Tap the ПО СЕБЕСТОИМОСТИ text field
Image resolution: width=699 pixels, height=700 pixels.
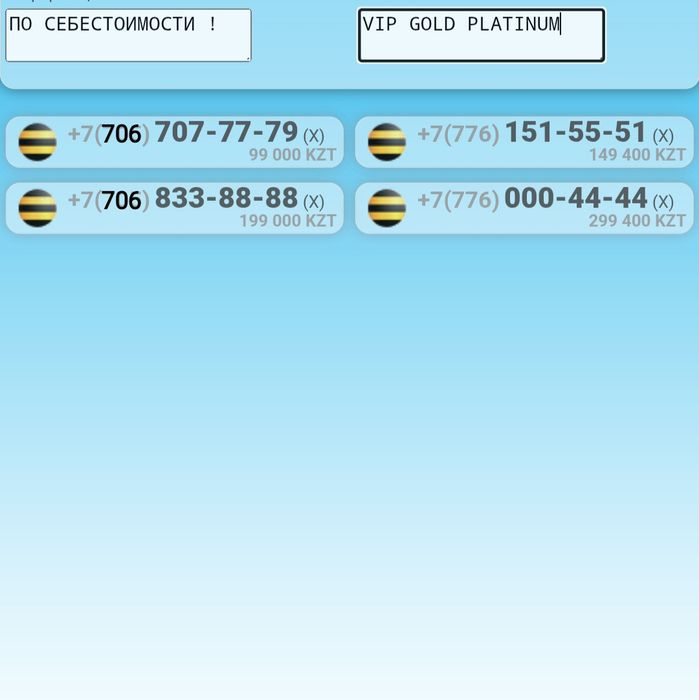128,35
